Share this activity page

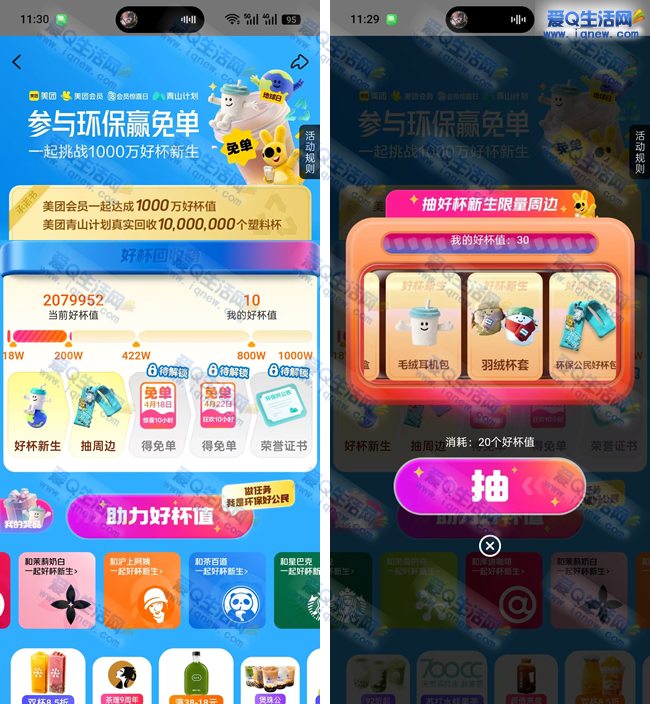pyautogui.click(x=298, y=62)
